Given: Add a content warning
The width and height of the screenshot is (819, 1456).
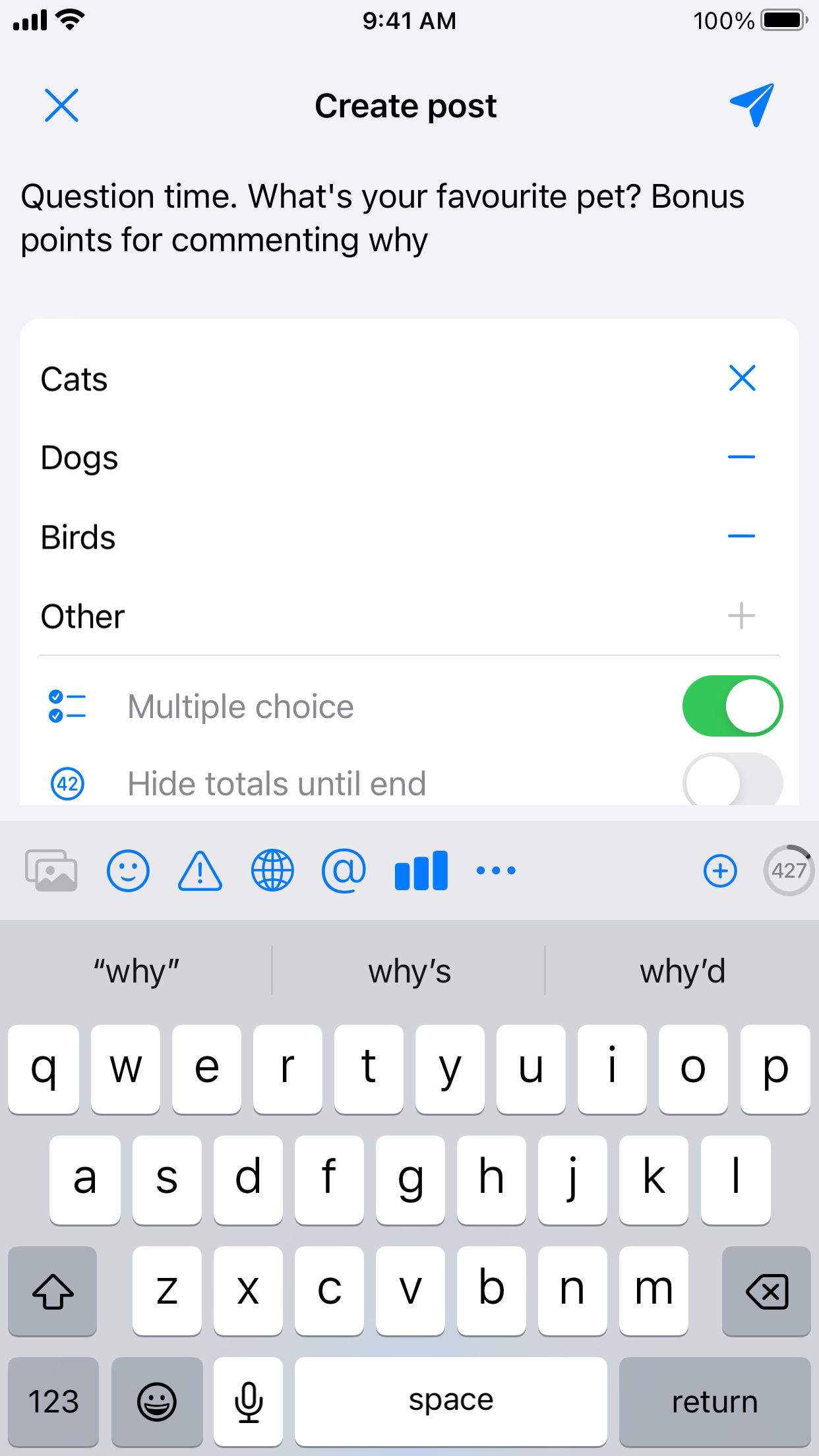Looking at the screenshot, I should [x=200, y=870].
